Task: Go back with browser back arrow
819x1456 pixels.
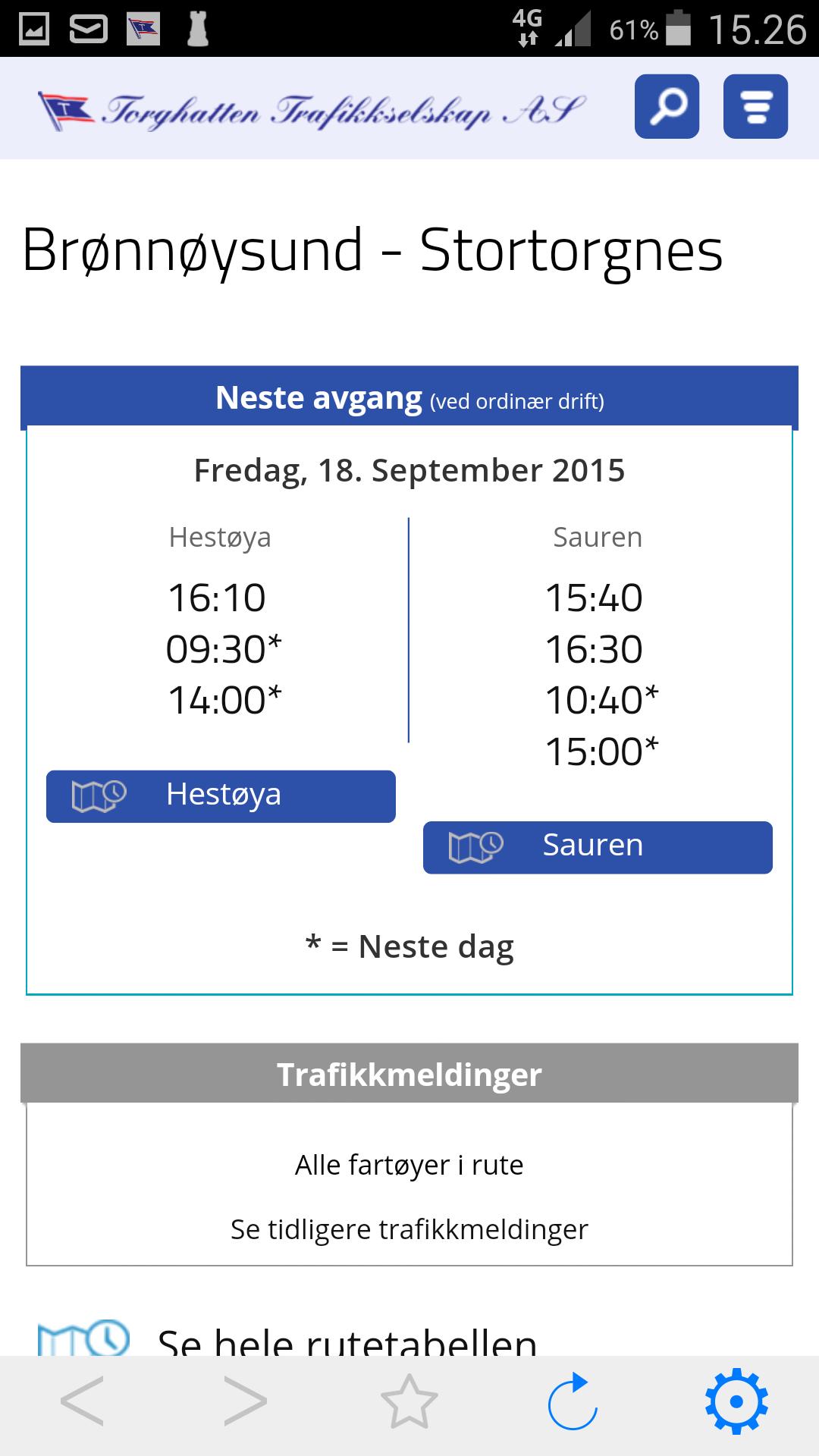Action: pyautogui.click(x=82, y=1401)
